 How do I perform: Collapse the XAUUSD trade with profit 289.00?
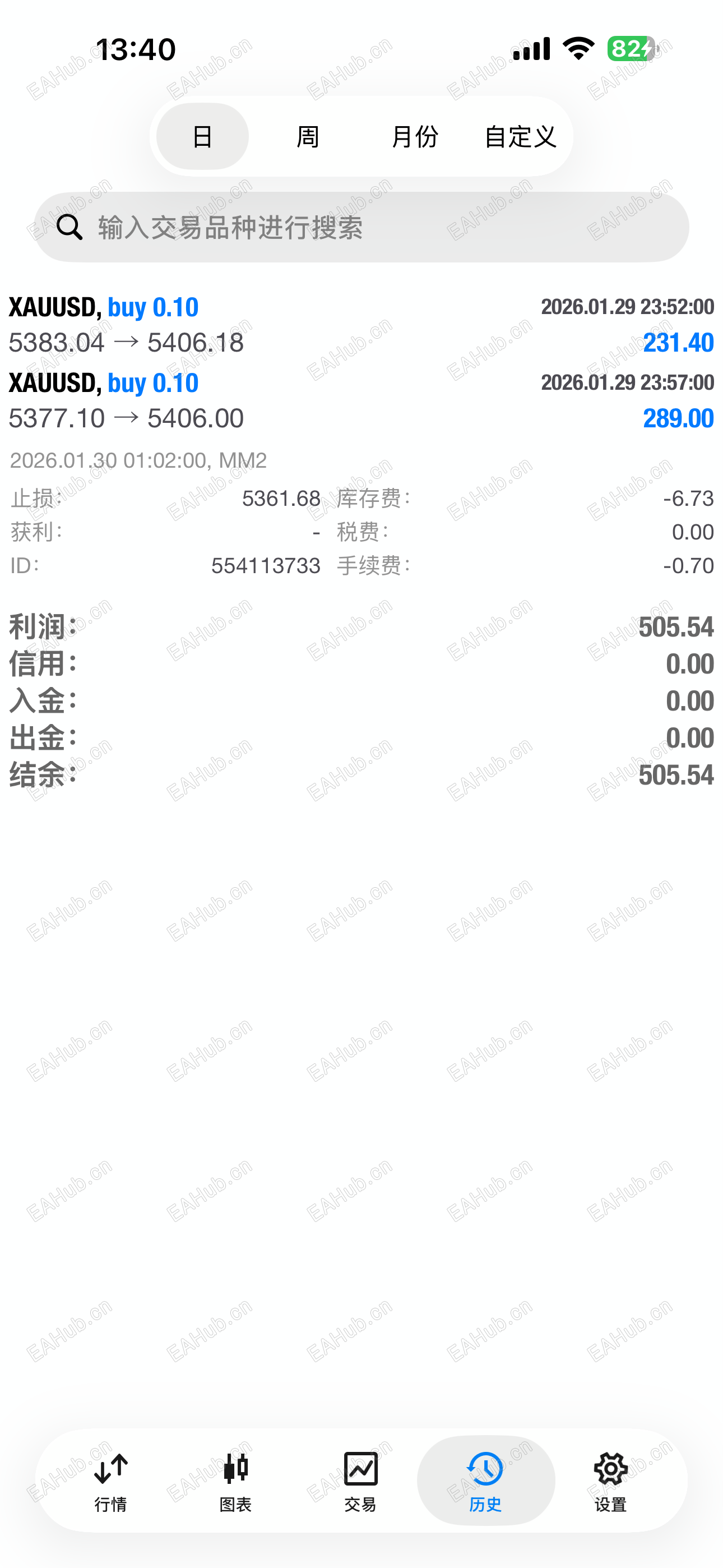point(361,400)
